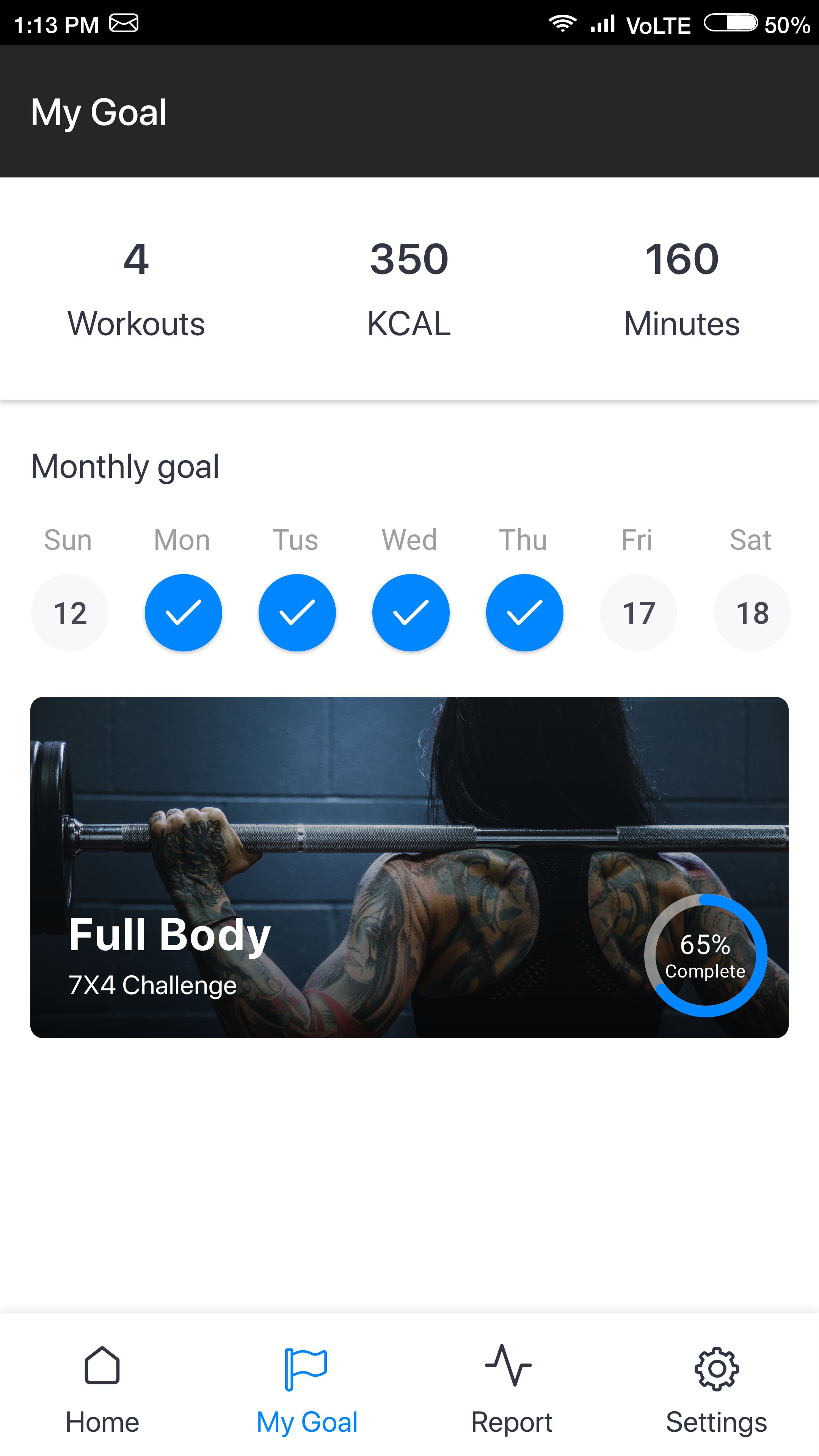Viewport: 819px width, 1456px height.
Task: Select Saturday the 18th
Action: [x=752, y=613]
